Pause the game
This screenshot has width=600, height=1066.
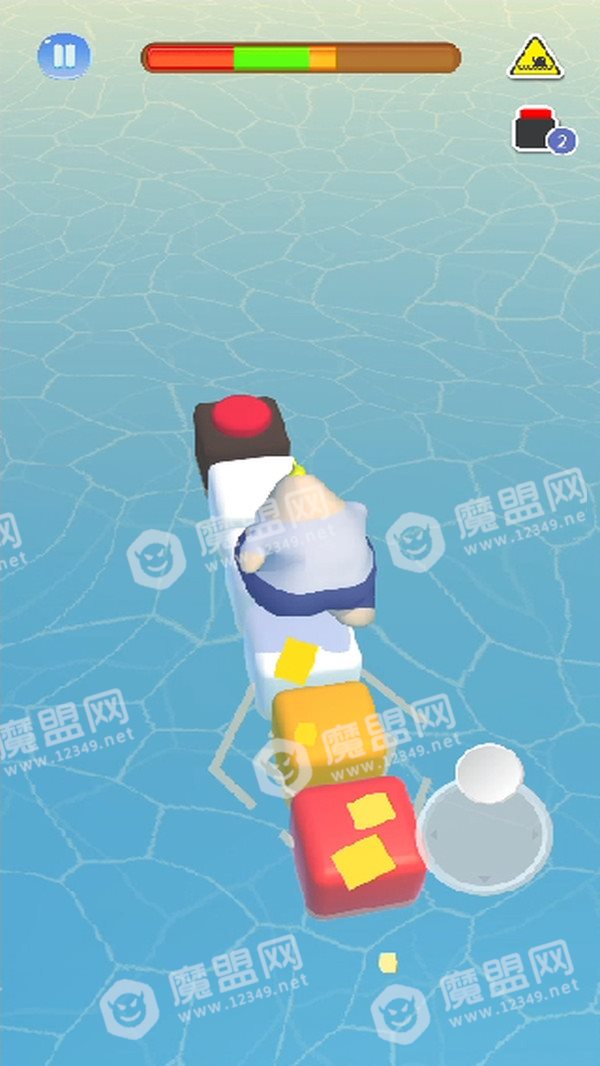click(x=64, y=56)
